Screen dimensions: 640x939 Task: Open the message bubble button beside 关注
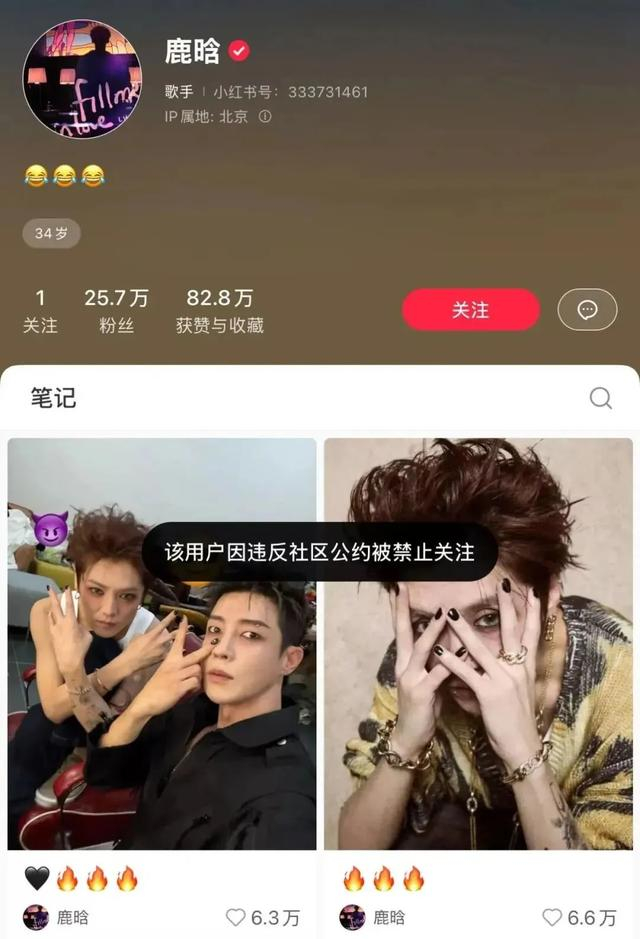pyautogui.click(x=587, y=310)
